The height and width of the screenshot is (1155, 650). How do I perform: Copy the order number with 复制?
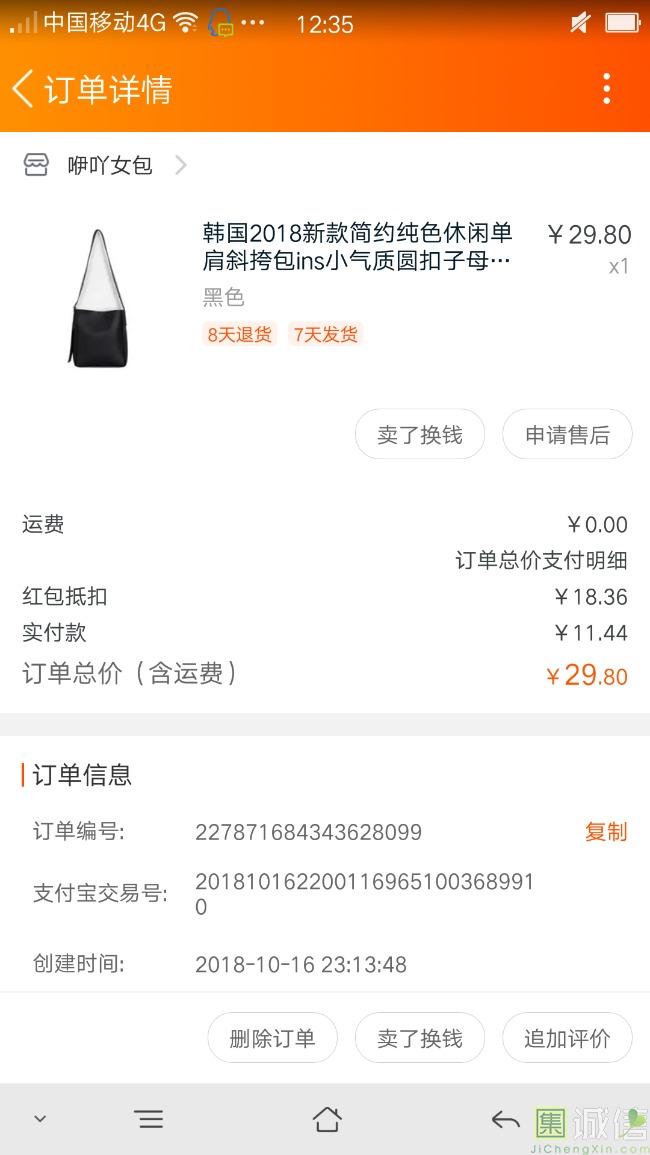(605, 832)
